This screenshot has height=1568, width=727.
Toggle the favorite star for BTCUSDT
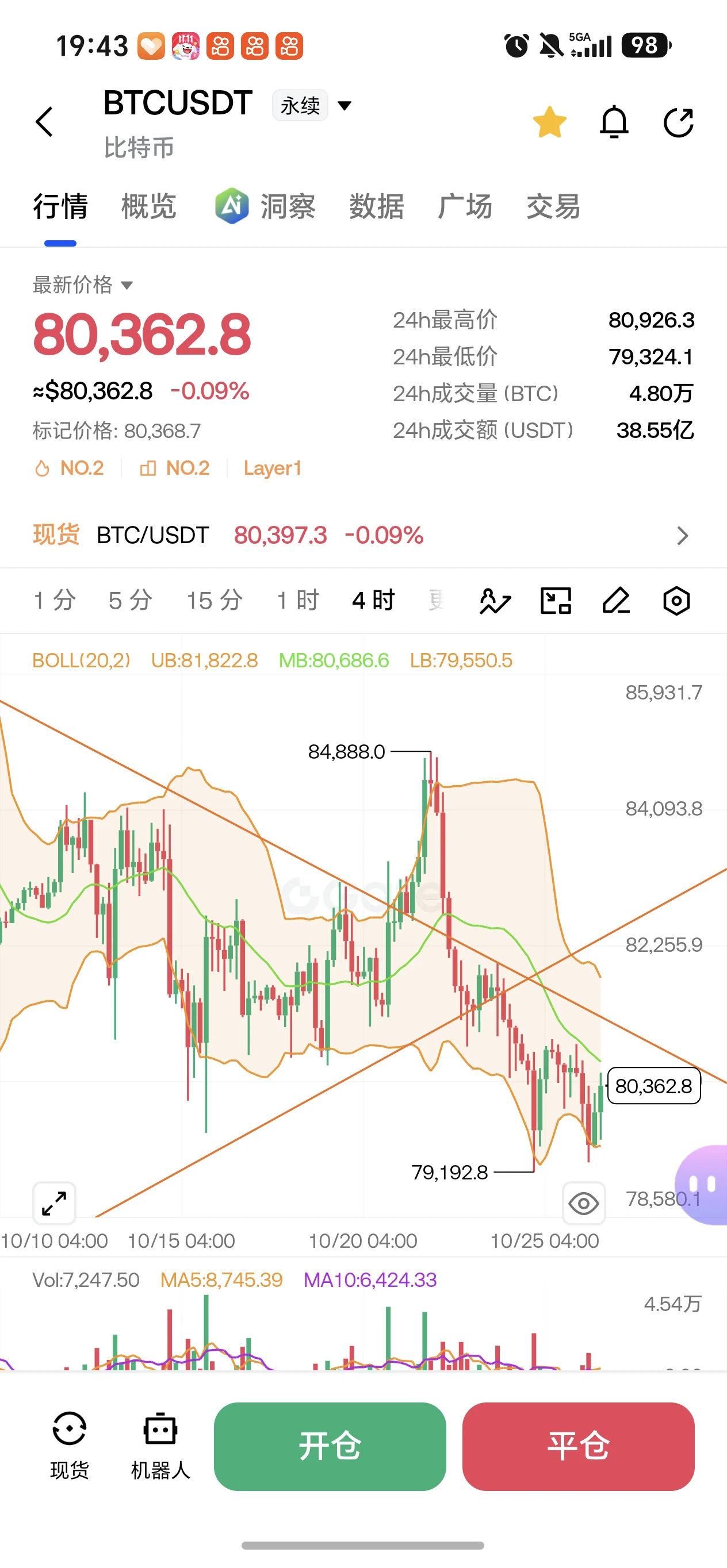549,122
